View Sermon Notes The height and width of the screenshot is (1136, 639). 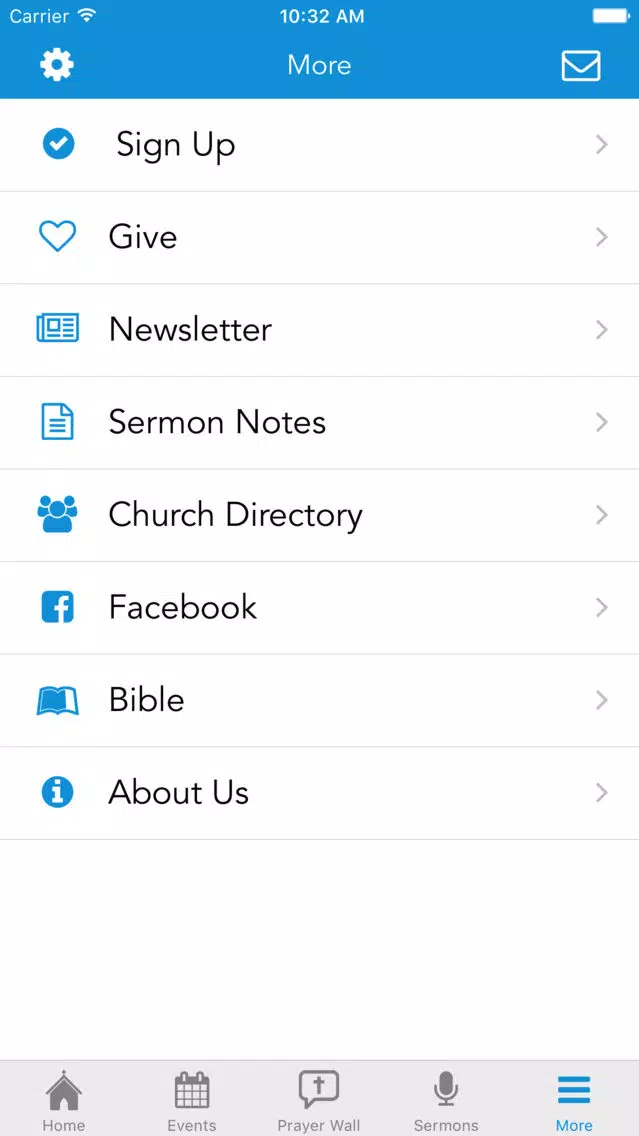(x=320, y=423)
